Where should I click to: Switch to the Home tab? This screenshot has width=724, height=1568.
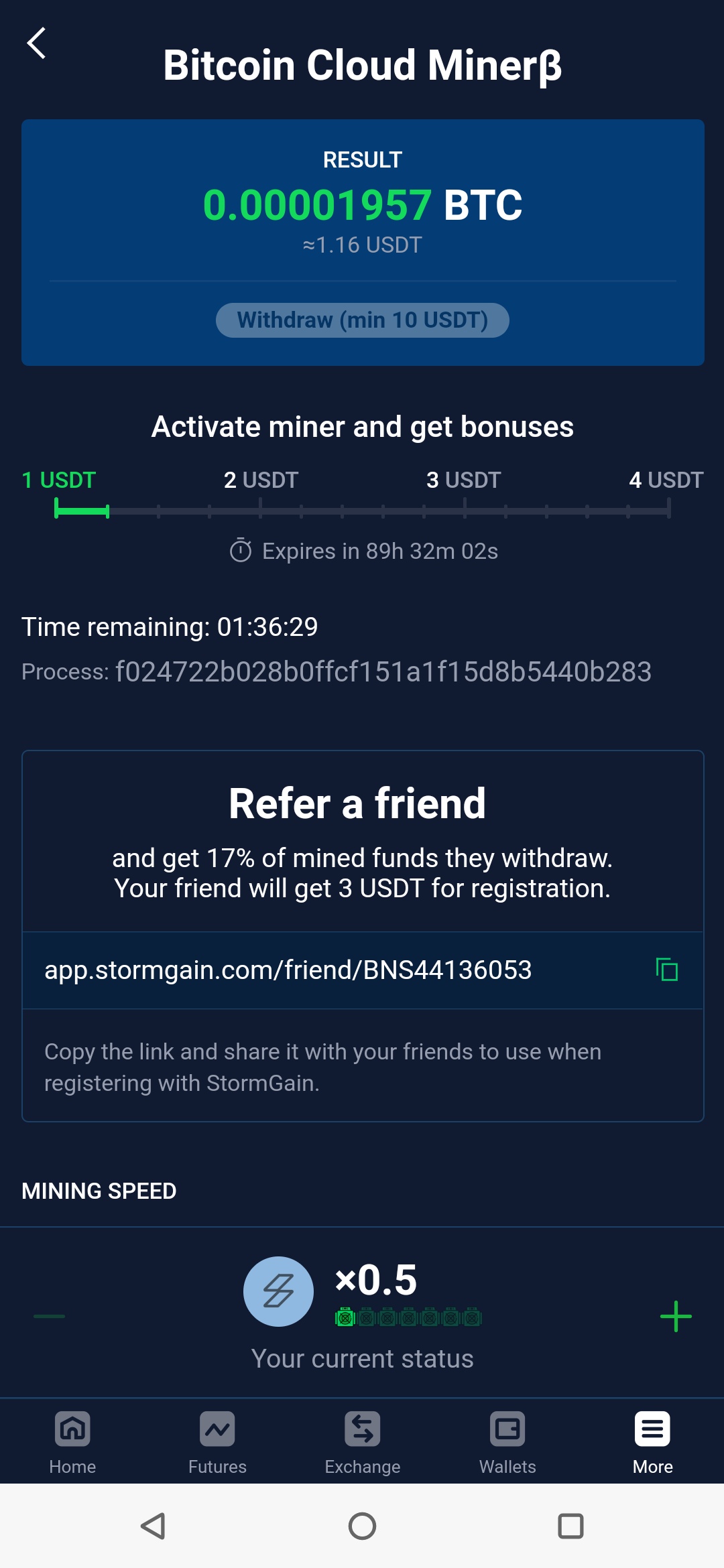pyautogui.click(x=72, y=1443)
